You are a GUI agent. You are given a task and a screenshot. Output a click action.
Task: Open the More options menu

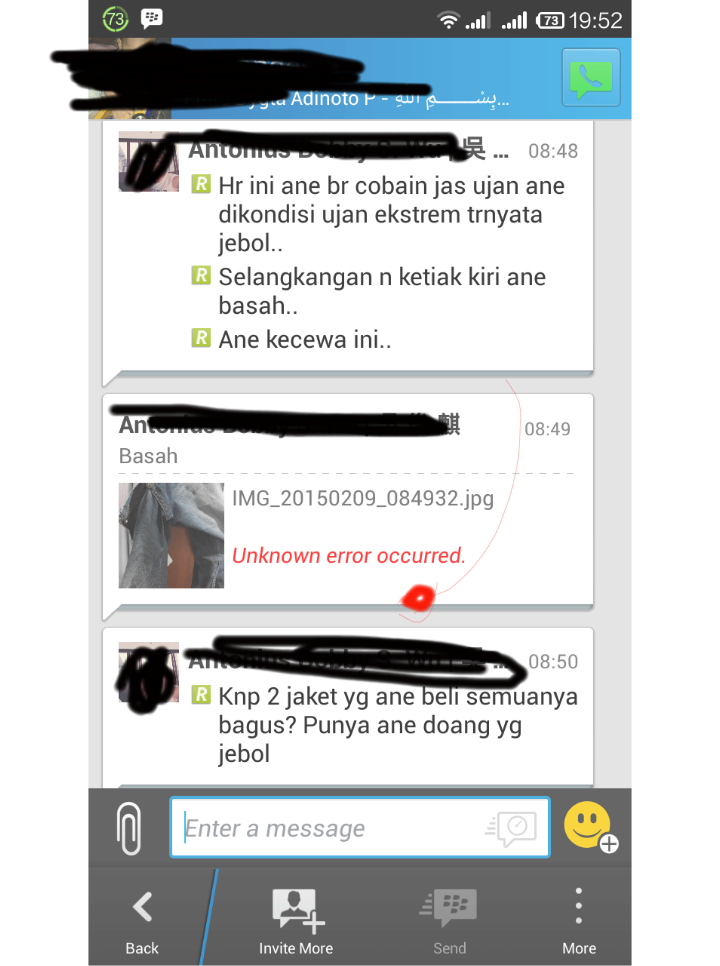578,921
